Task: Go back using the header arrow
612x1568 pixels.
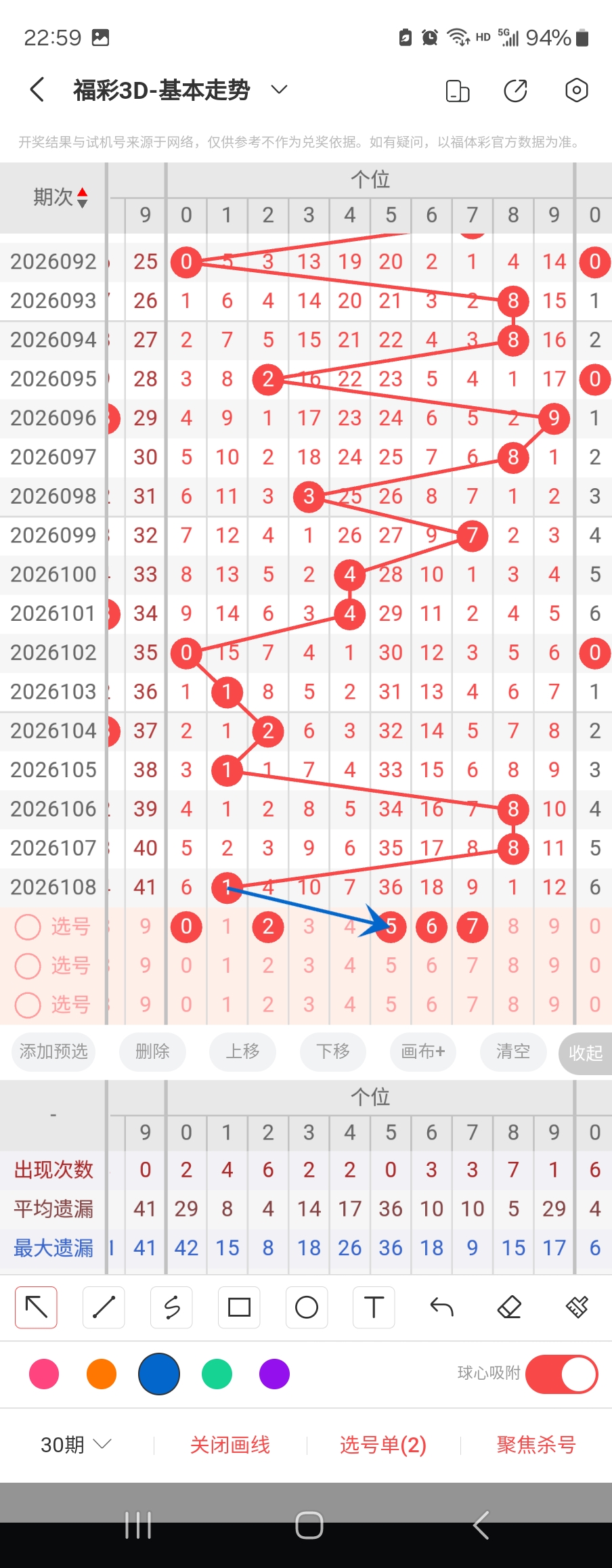Action: (38, 90)
